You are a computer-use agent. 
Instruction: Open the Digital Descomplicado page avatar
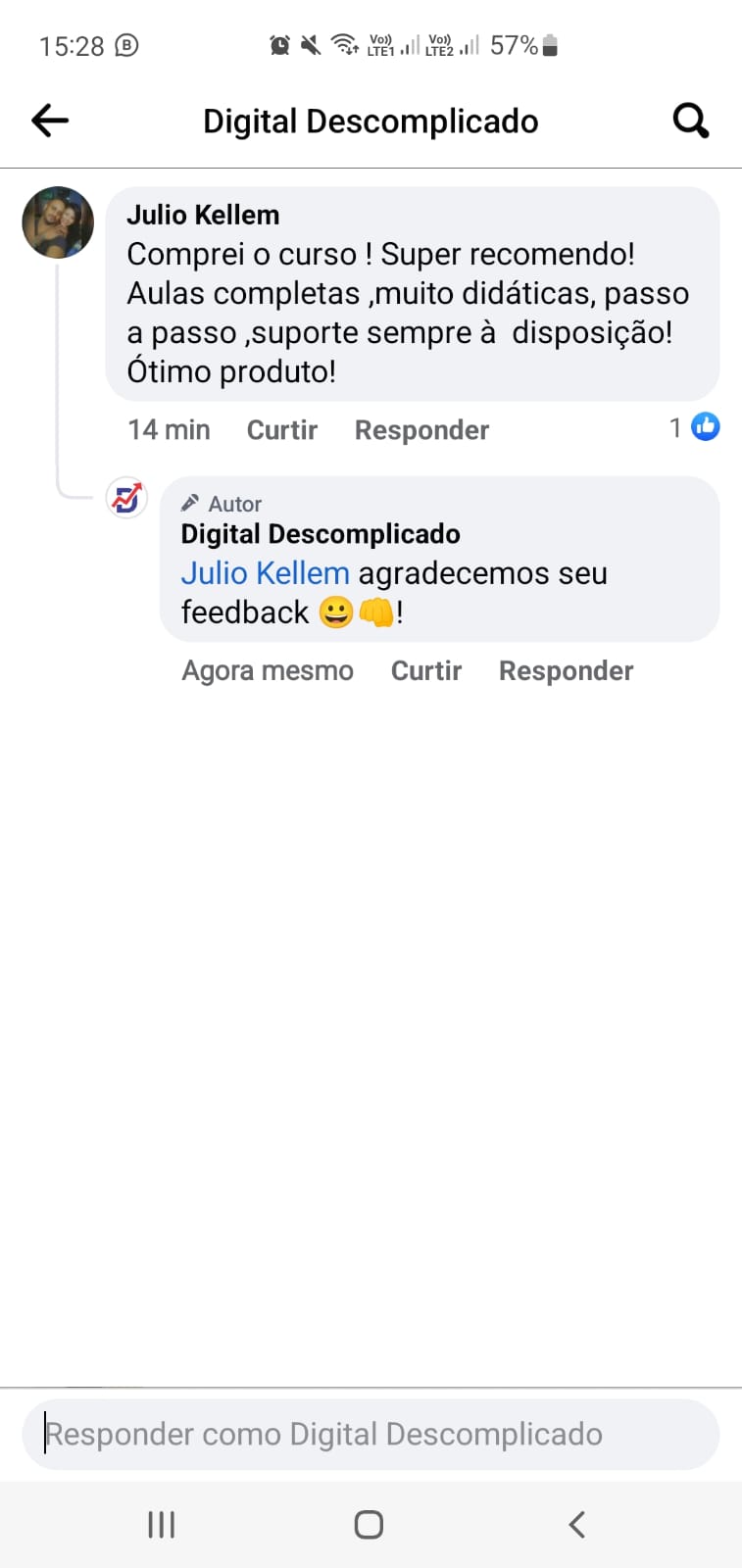click(126, 499)
